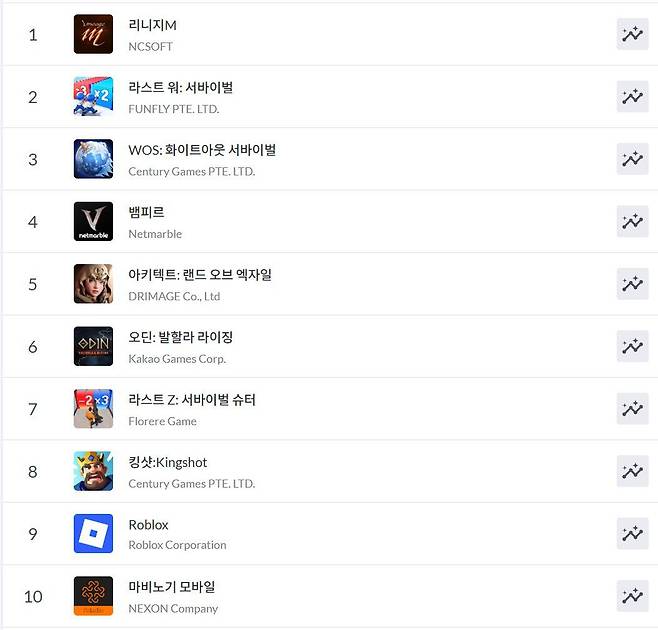The image size is (658, 630).
Task: Open trend chart for 오딘: 발할라 라이징
Action: [632, 346]
